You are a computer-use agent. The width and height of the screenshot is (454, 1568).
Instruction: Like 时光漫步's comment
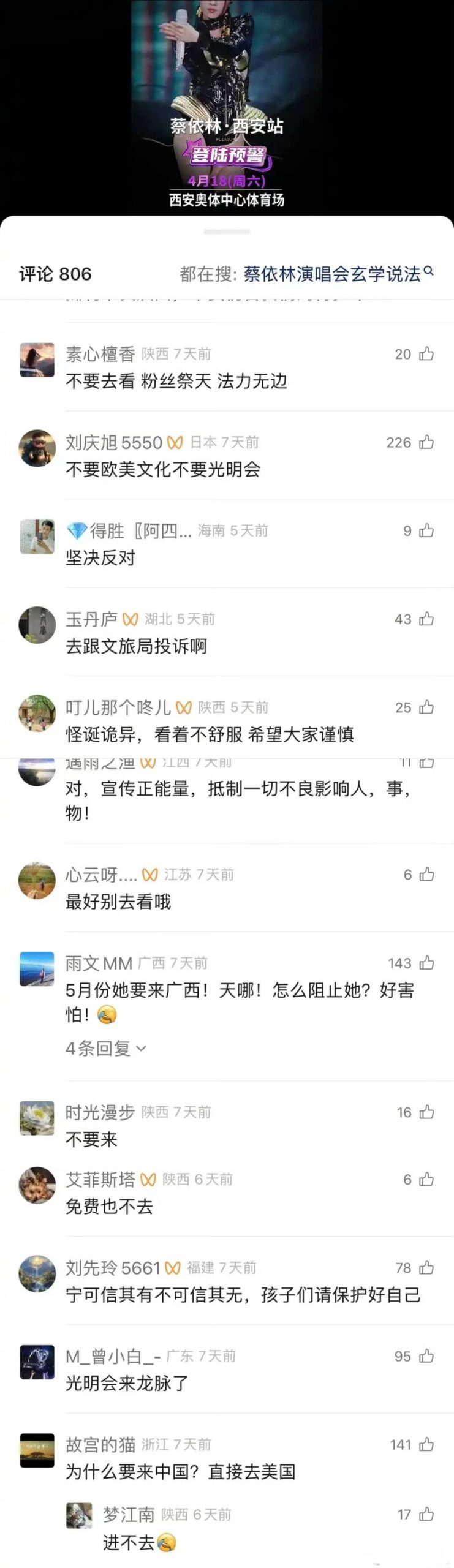pos(426,1112)
